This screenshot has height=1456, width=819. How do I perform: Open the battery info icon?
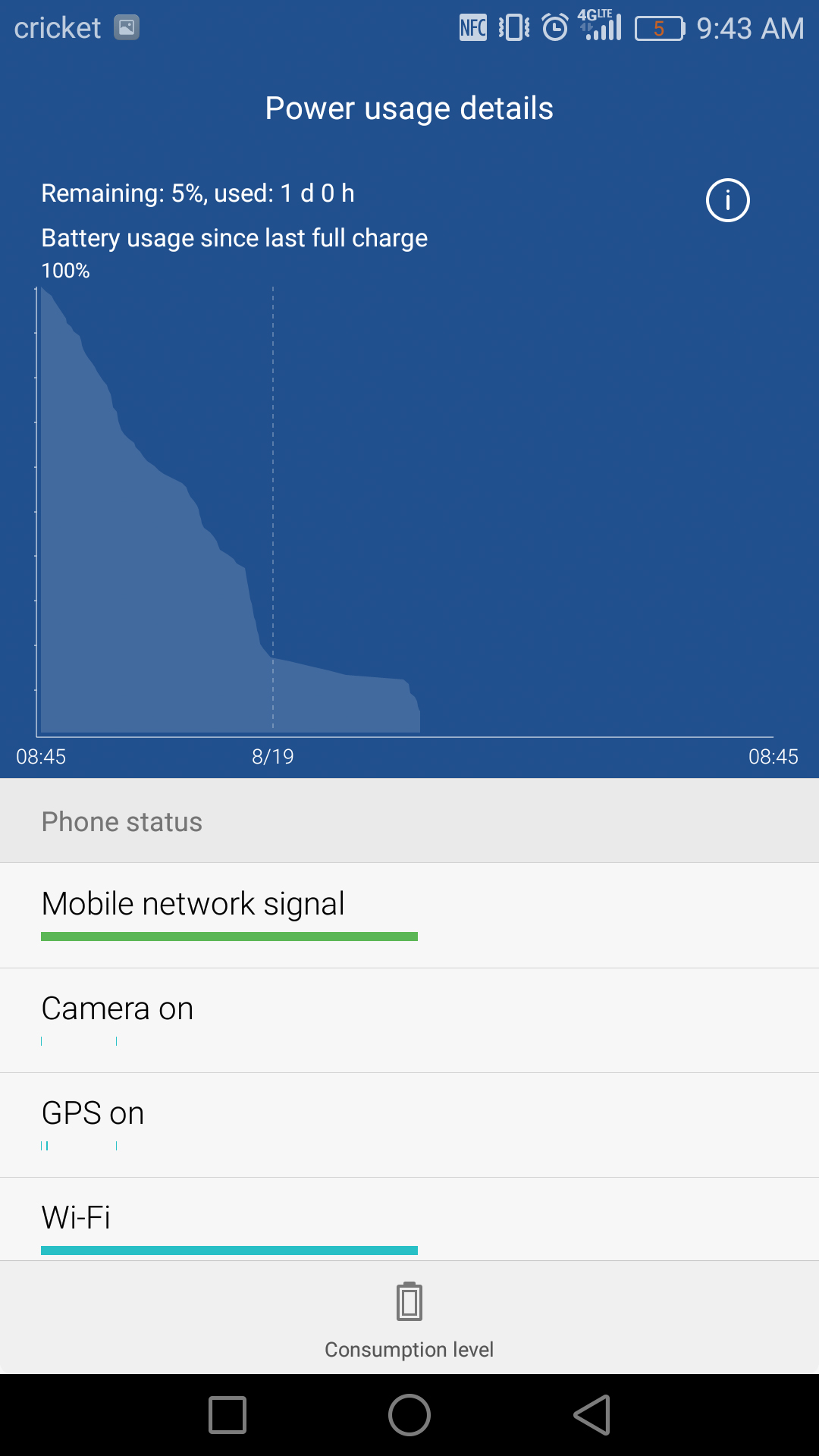(727, 200)
